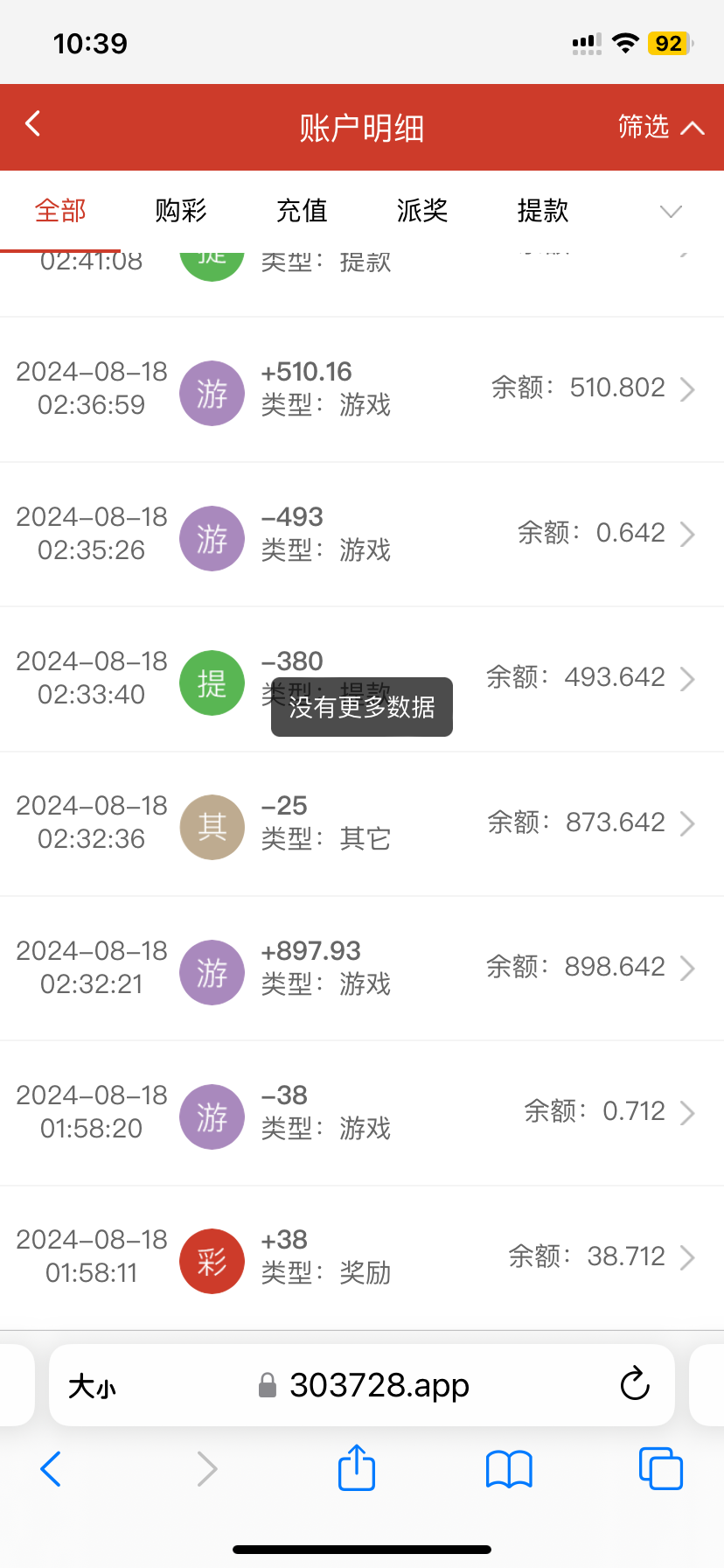The height and width of the screenshot is (1568, 724).
Task: Expand more category tabs with the chevron
Action: (x=671, y=212)
